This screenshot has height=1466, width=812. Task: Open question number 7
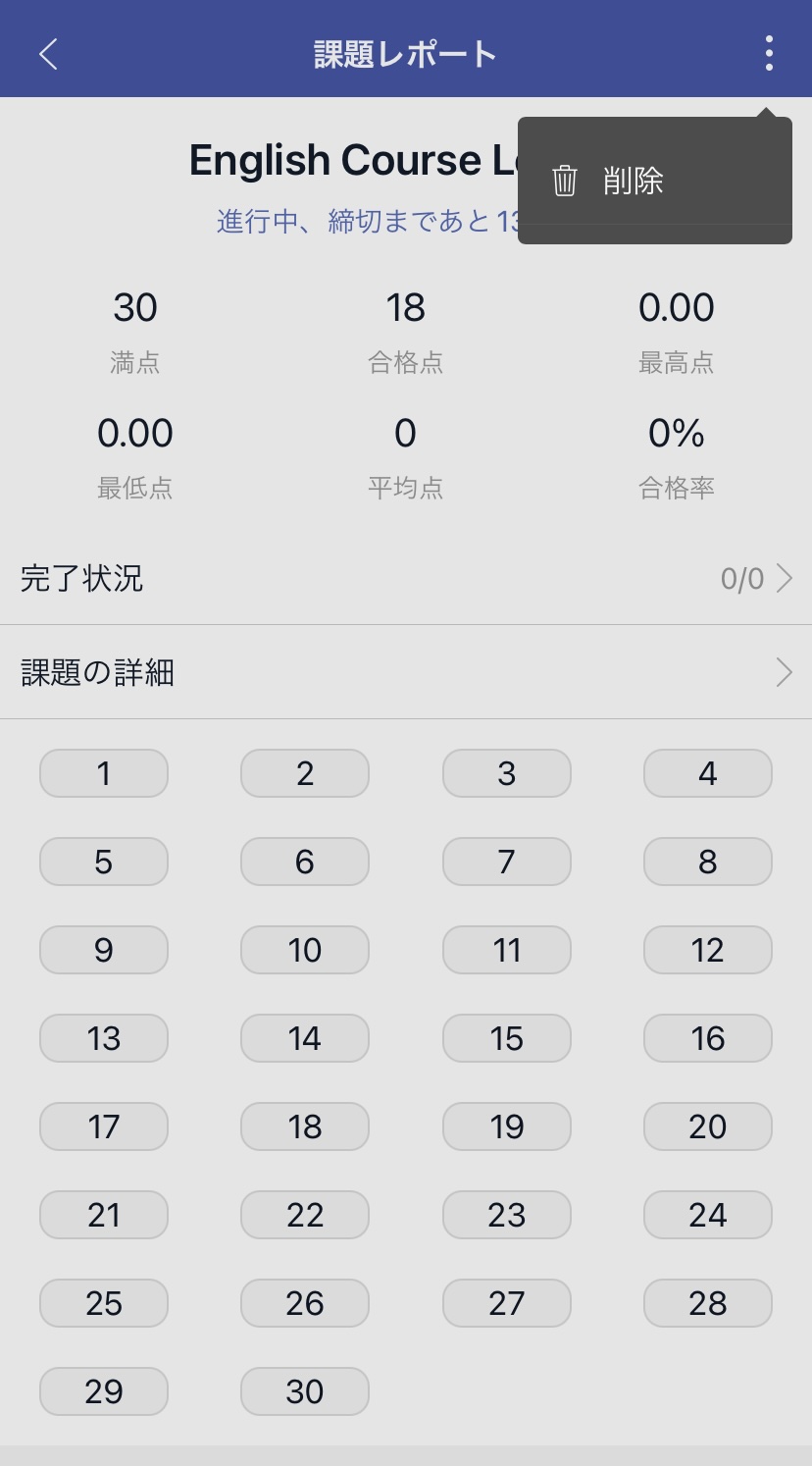[506, 862]
